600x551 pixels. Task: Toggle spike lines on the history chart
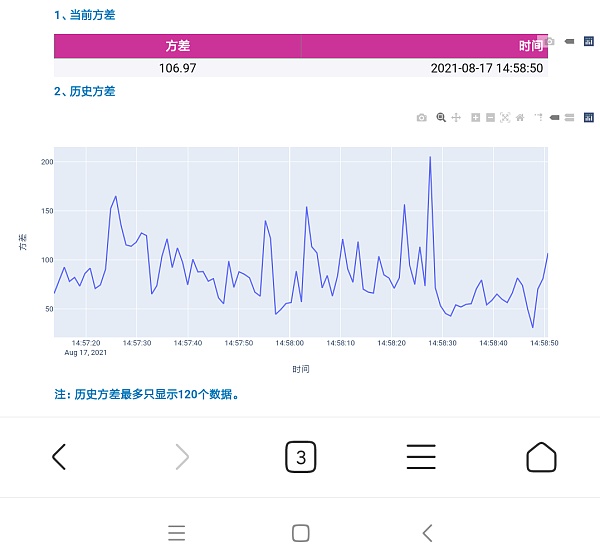click(538, 118)
